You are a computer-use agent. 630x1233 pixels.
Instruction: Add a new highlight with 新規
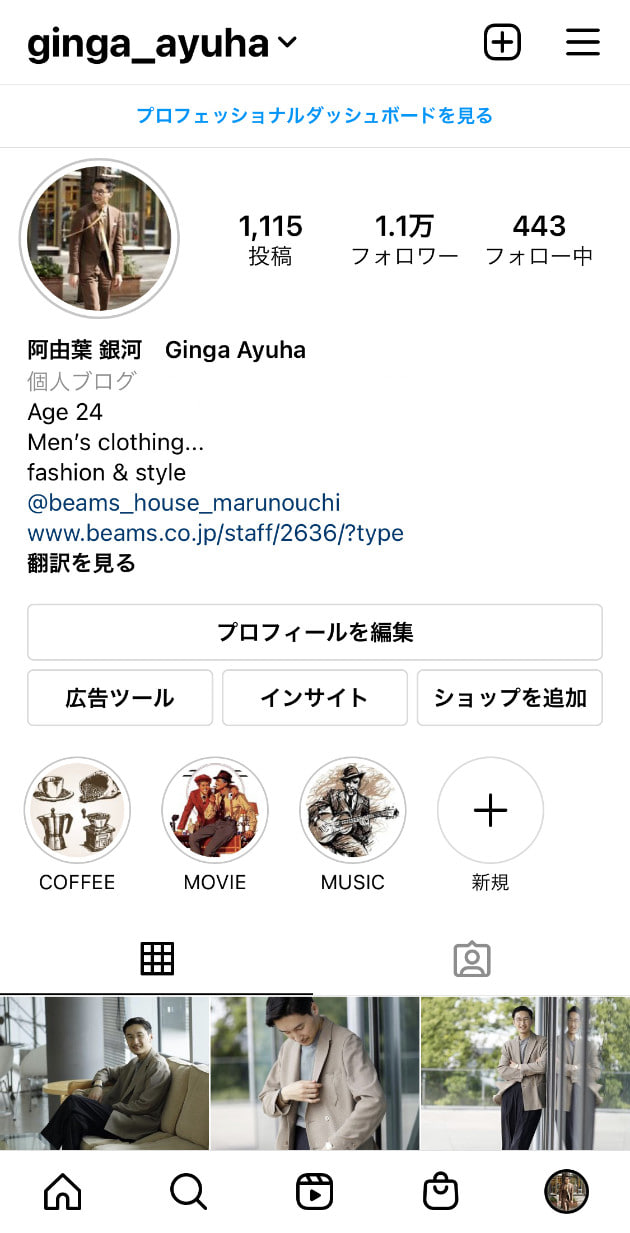coord(490,810)
